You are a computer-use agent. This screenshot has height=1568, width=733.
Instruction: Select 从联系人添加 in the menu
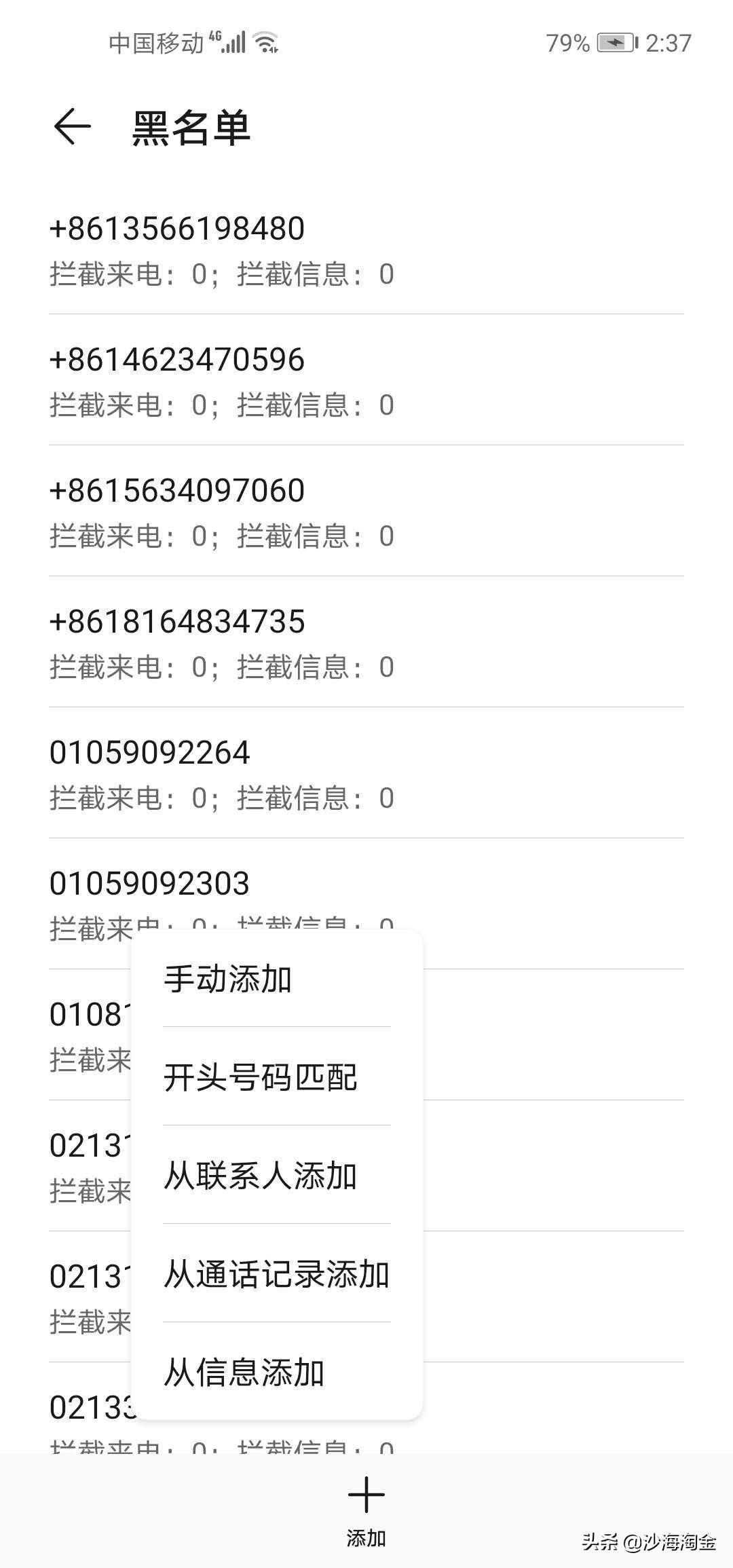(x=260, y=1176)
